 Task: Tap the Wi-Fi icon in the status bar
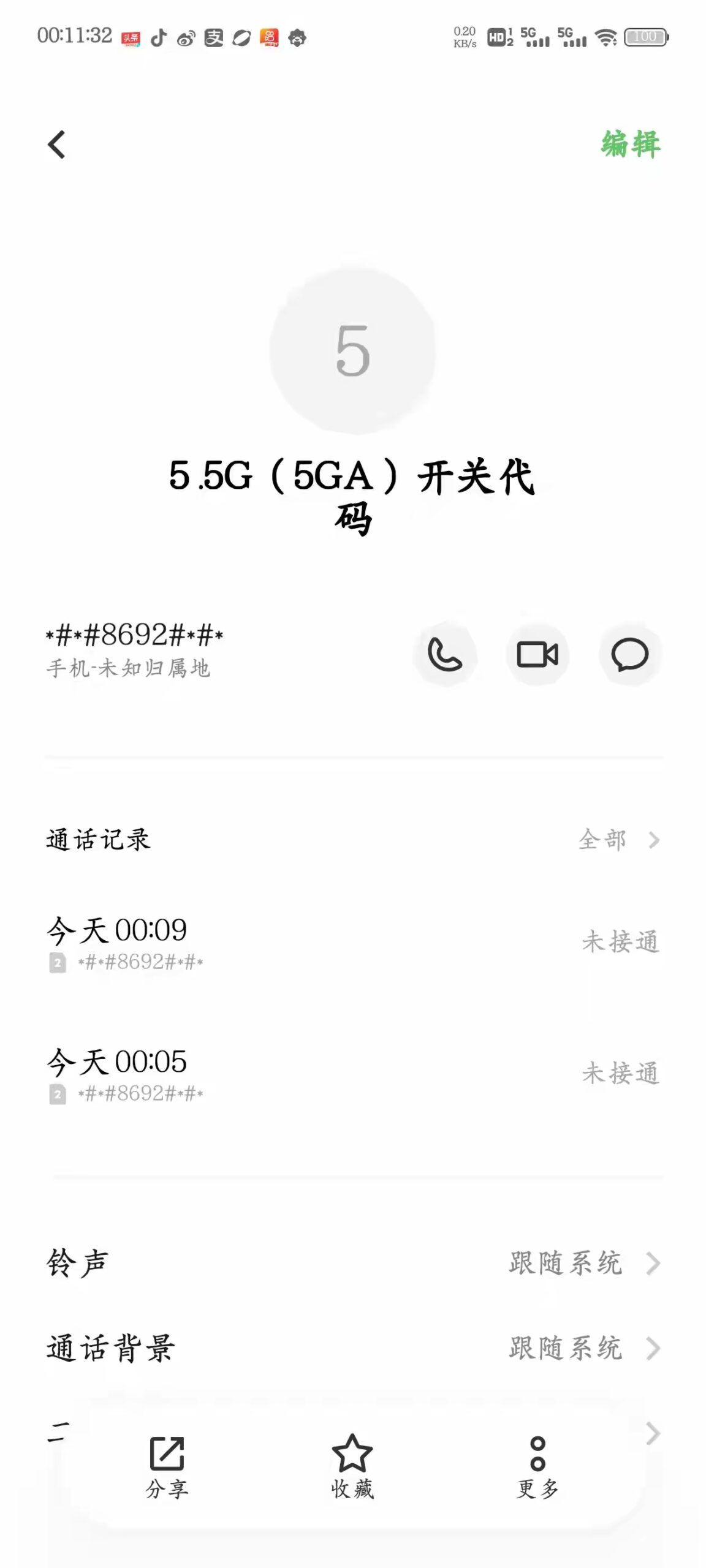(604, 38)
